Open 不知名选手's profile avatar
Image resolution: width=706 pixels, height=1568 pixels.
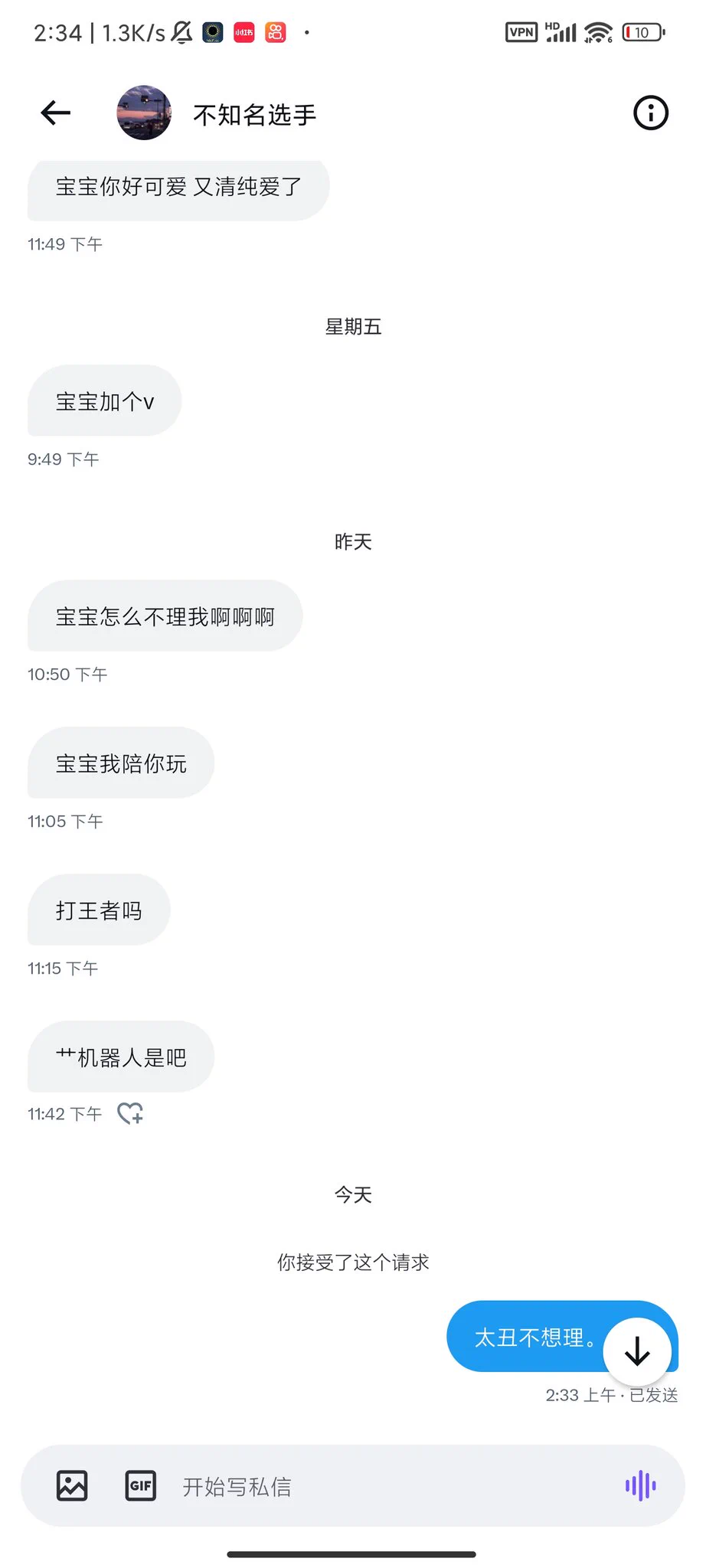point(144,113)
